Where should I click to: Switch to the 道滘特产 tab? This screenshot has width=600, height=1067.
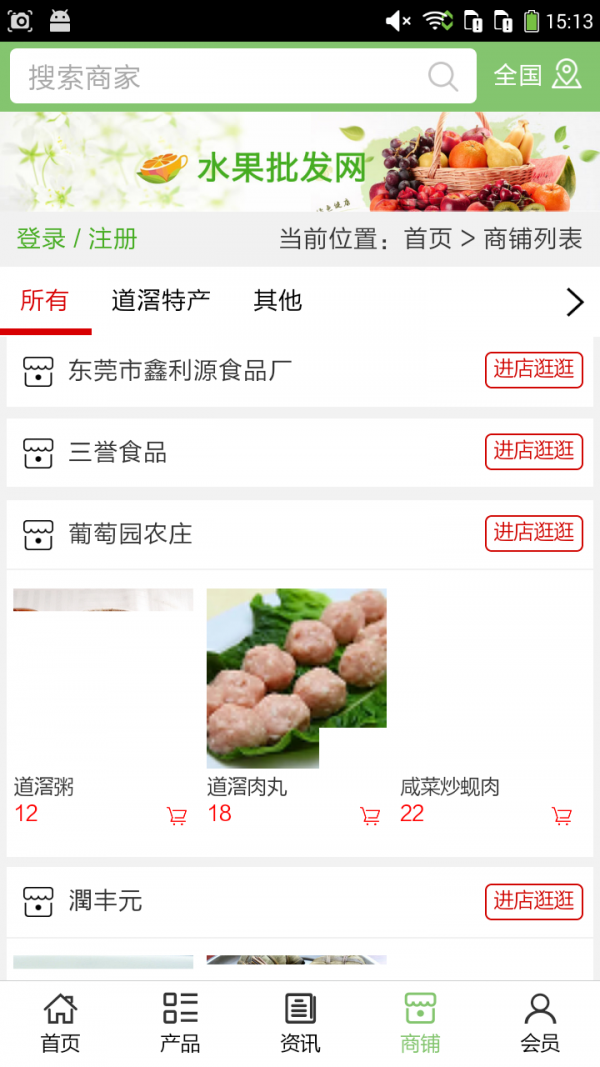coord(160,300)
